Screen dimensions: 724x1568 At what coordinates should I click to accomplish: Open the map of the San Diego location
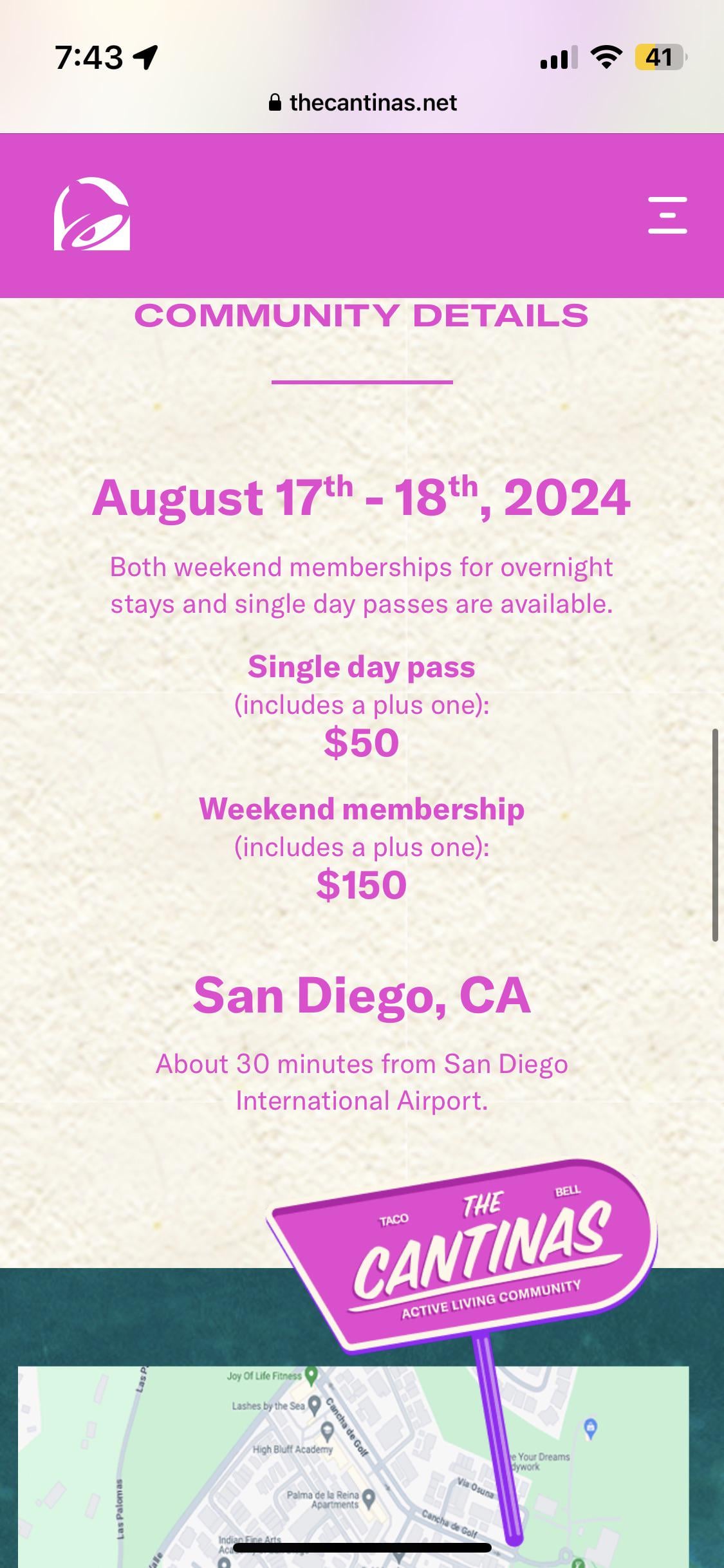(257, 1461)
